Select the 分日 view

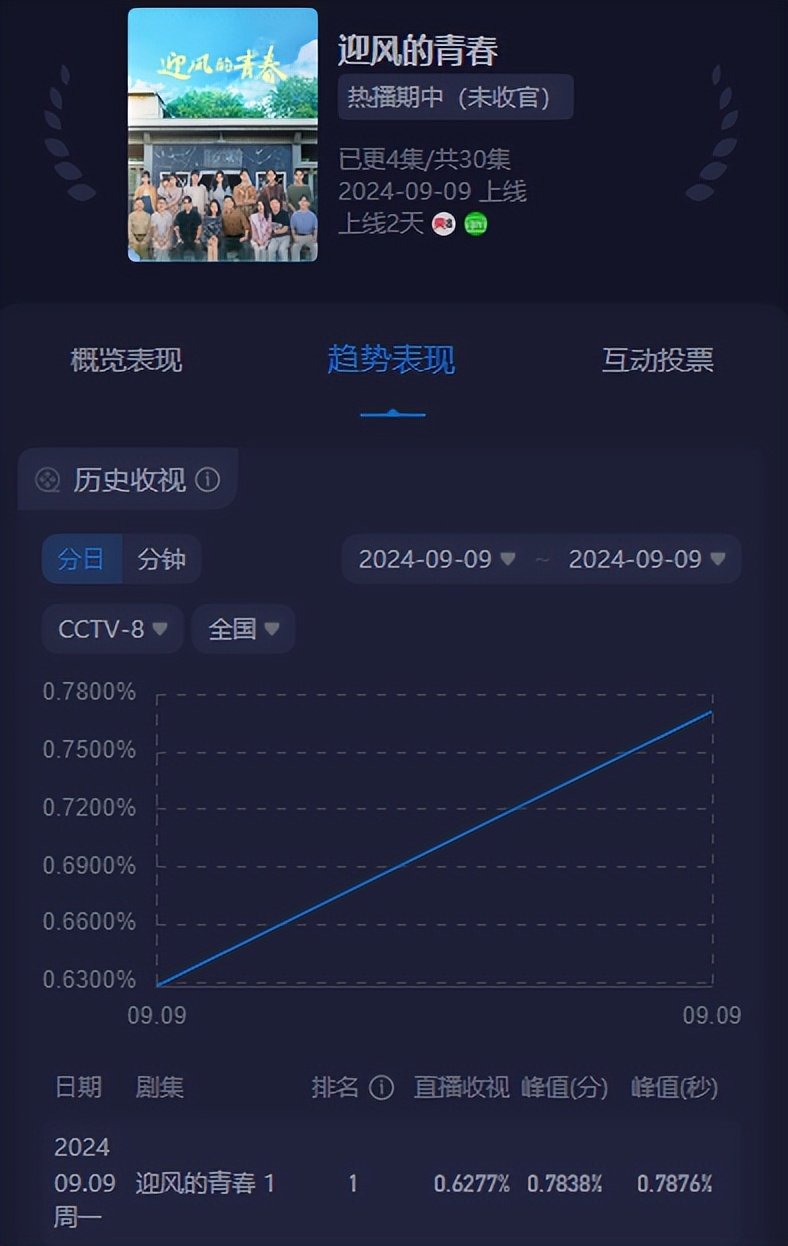[x=81, y=559]
